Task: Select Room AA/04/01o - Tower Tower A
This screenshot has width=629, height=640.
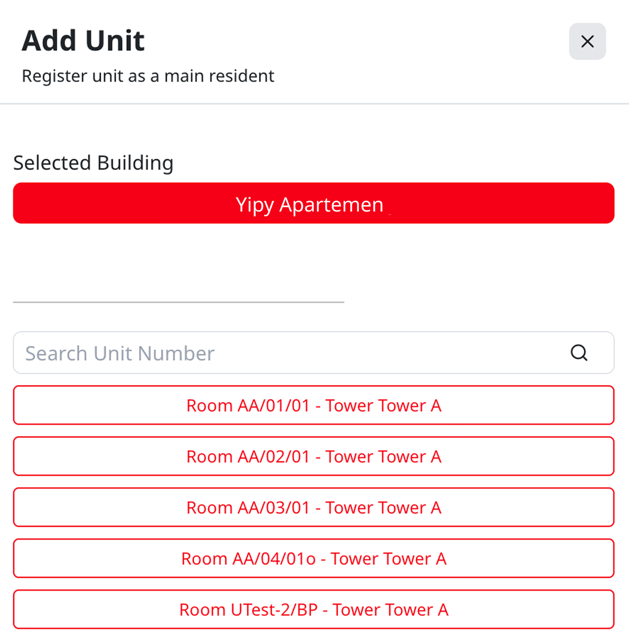Action: coord(313,558)
